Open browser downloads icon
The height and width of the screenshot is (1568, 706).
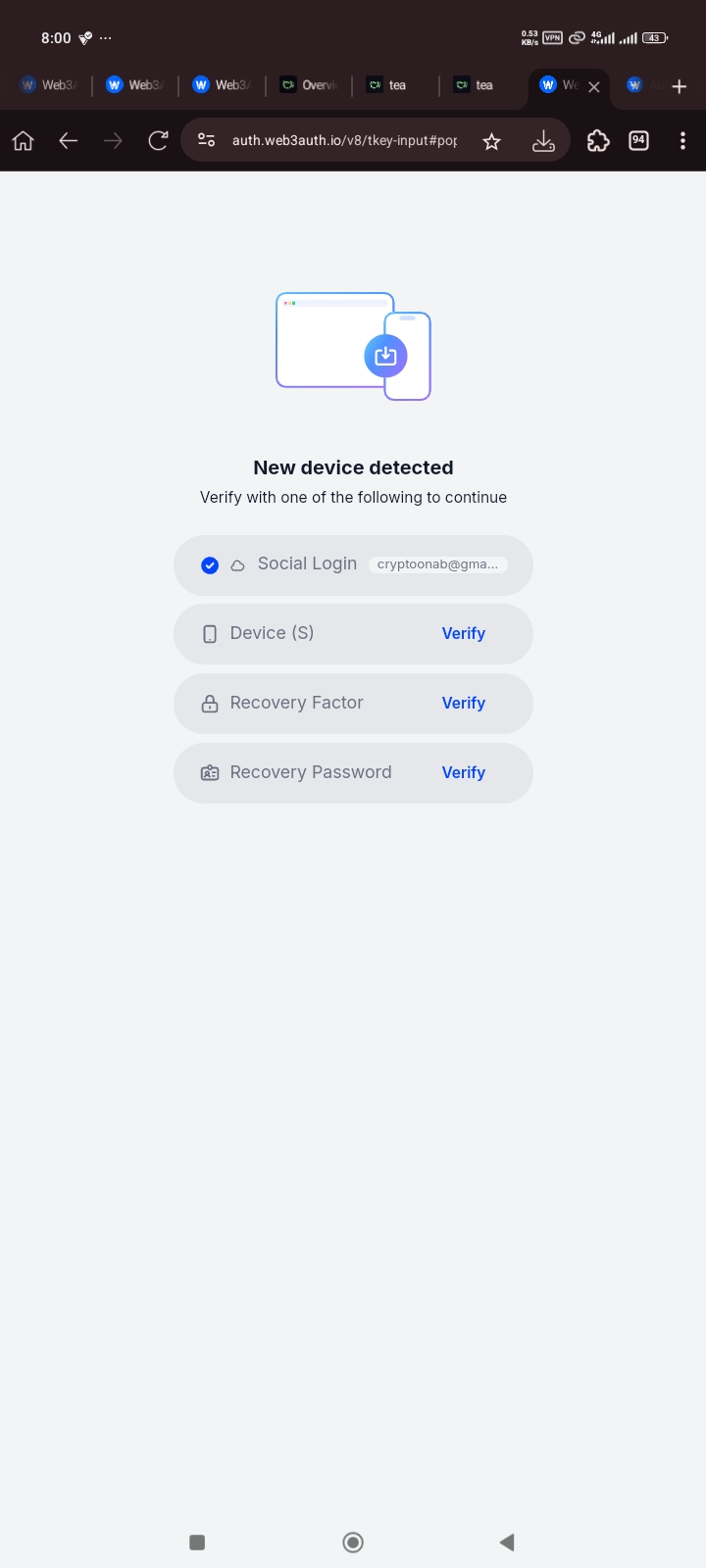tap(543, 141)
